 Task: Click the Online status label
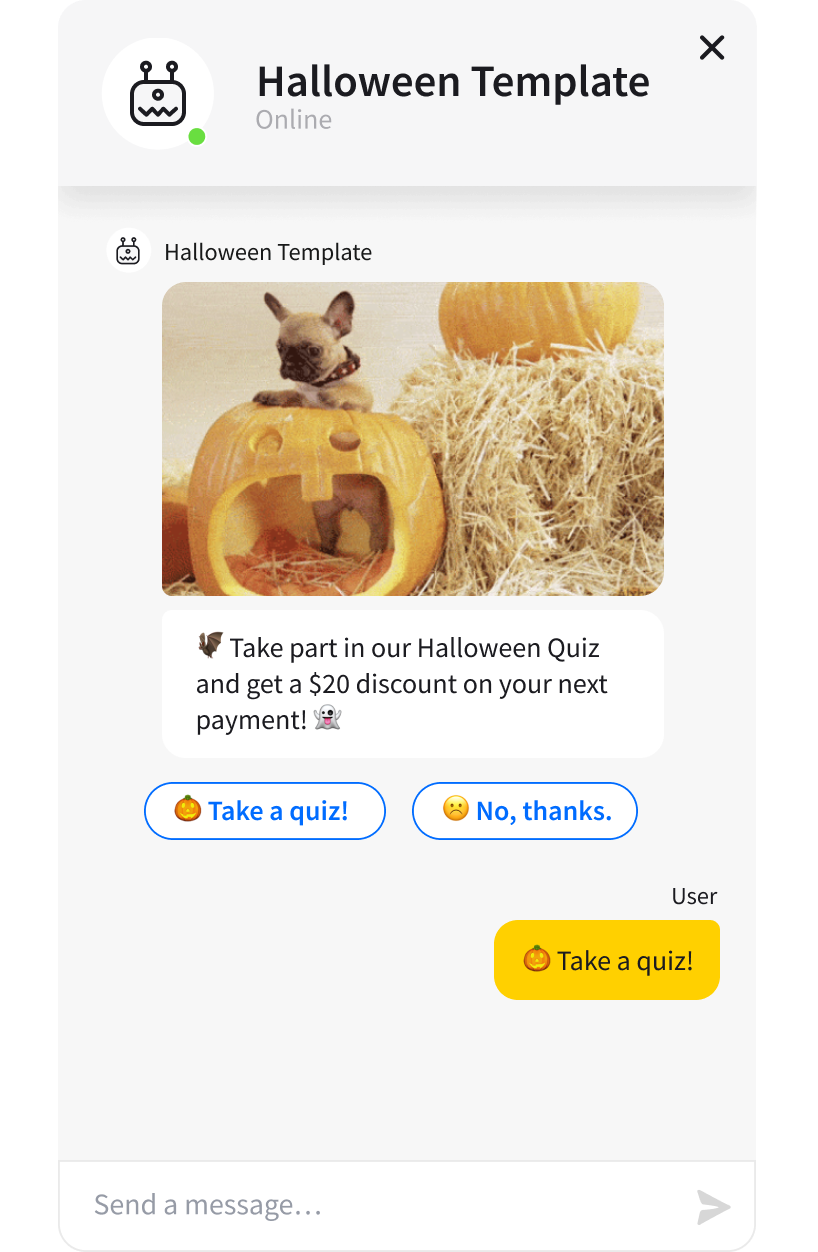(x=293, y=119)
